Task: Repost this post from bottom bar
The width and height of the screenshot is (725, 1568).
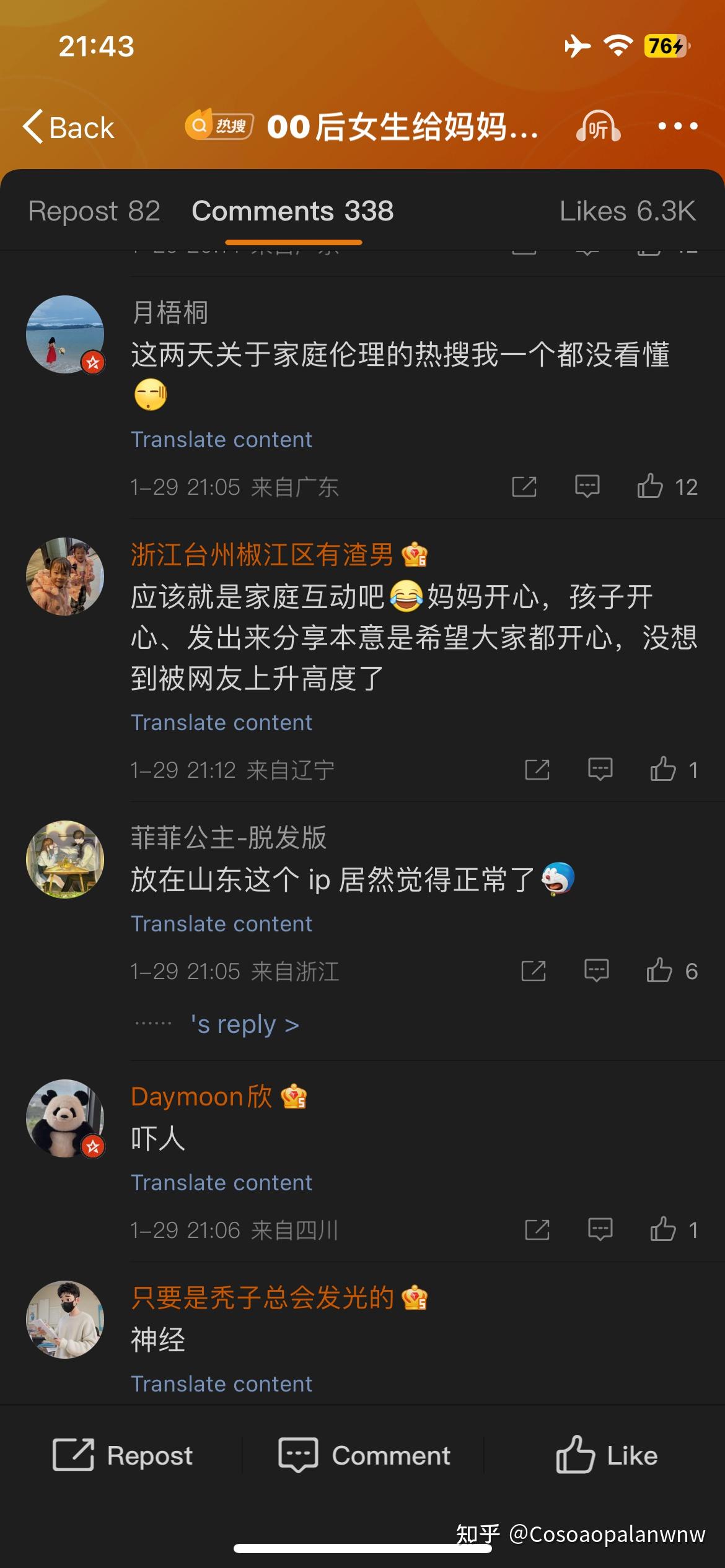Action: [123, 1455]
